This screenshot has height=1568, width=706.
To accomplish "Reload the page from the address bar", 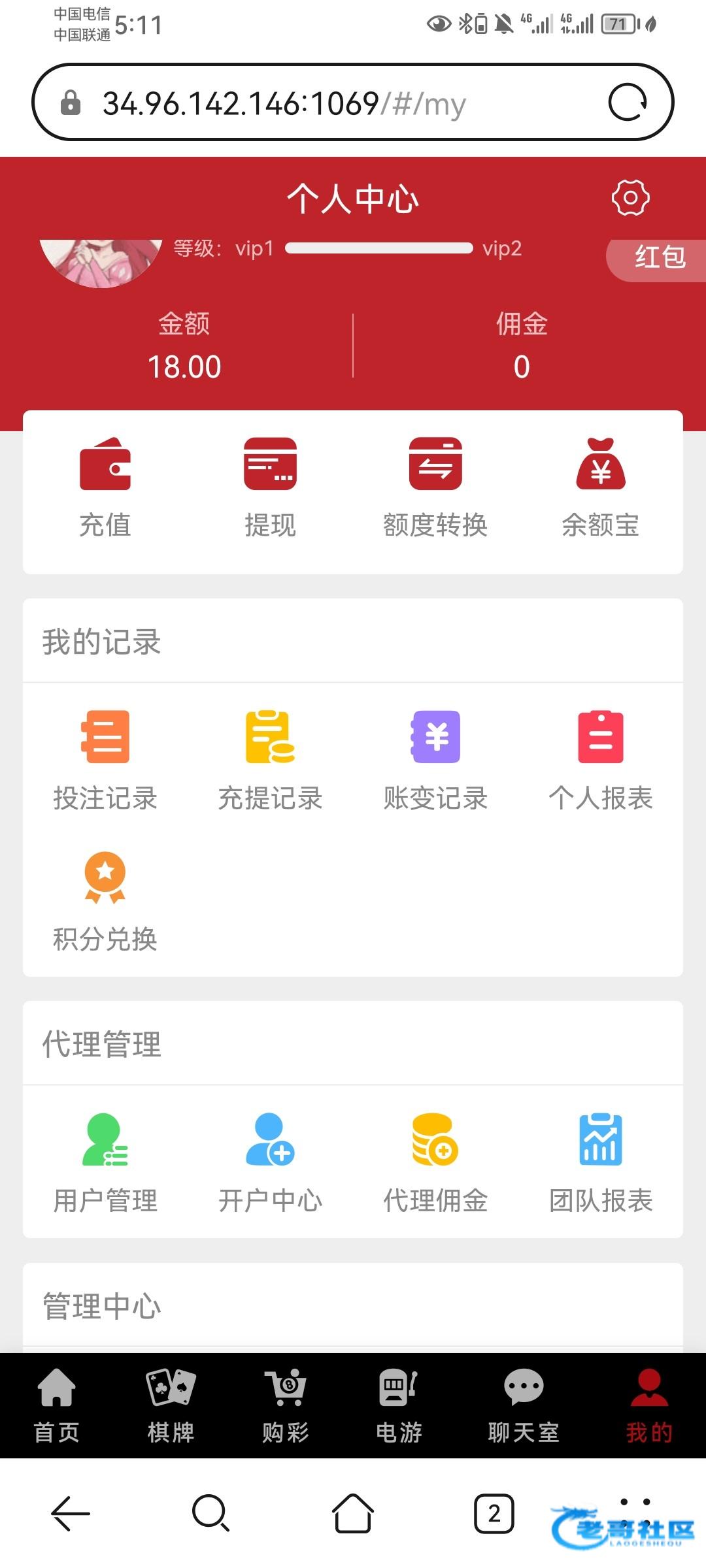I will (x=628, y=103).
